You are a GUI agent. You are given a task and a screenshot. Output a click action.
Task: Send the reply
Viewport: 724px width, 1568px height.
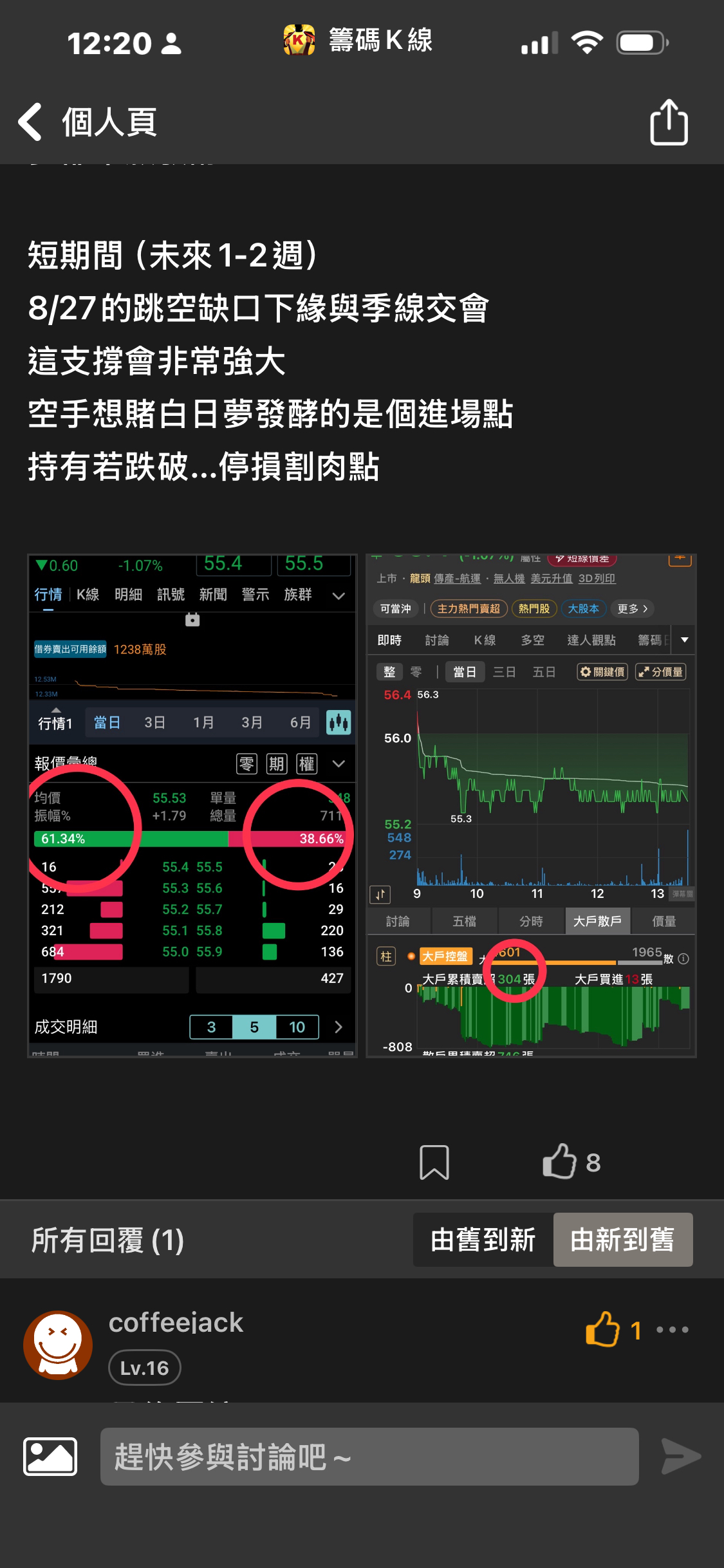681,1457
